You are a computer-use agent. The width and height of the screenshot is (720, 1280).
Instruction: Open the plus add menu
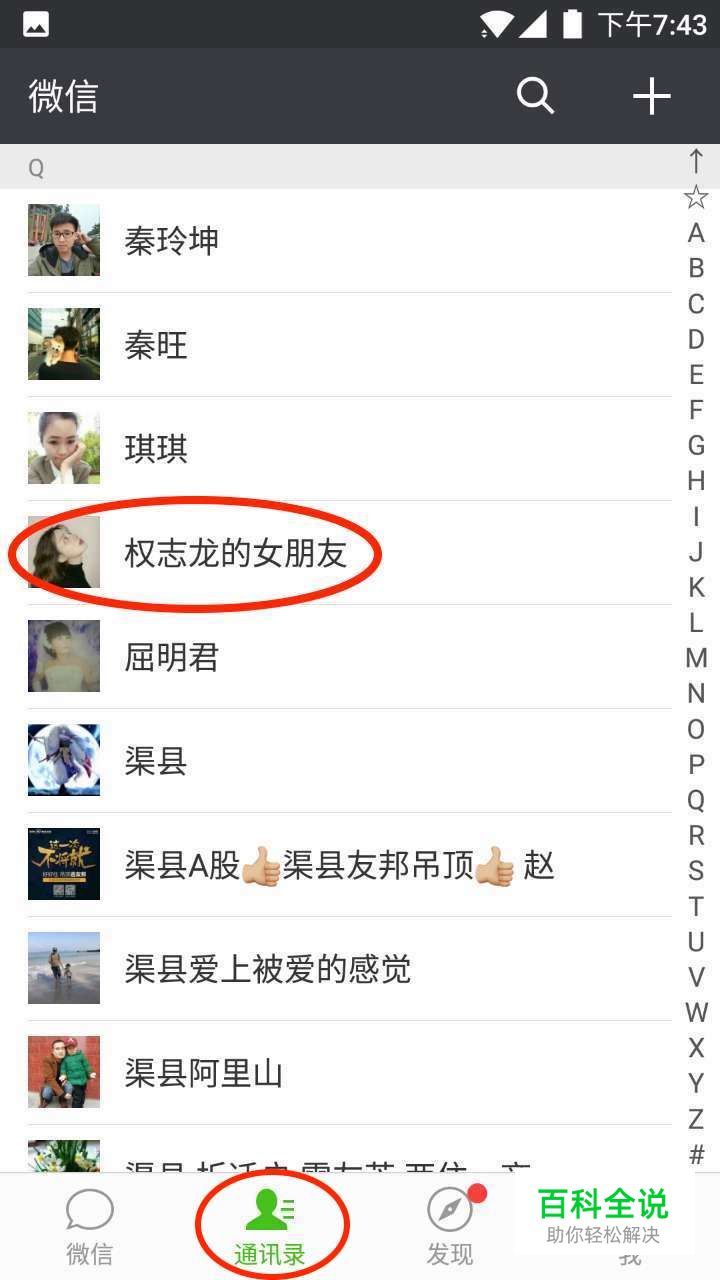pyautogui.click(x=651, y=96)
